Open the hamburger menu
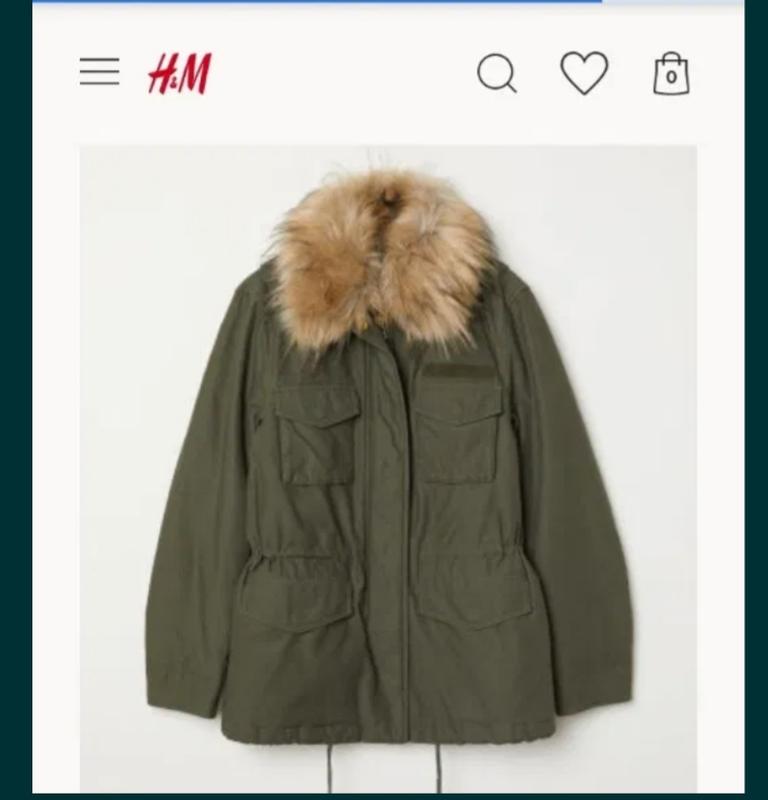Viewport: 768px width, 800px height. coord(99,72)
